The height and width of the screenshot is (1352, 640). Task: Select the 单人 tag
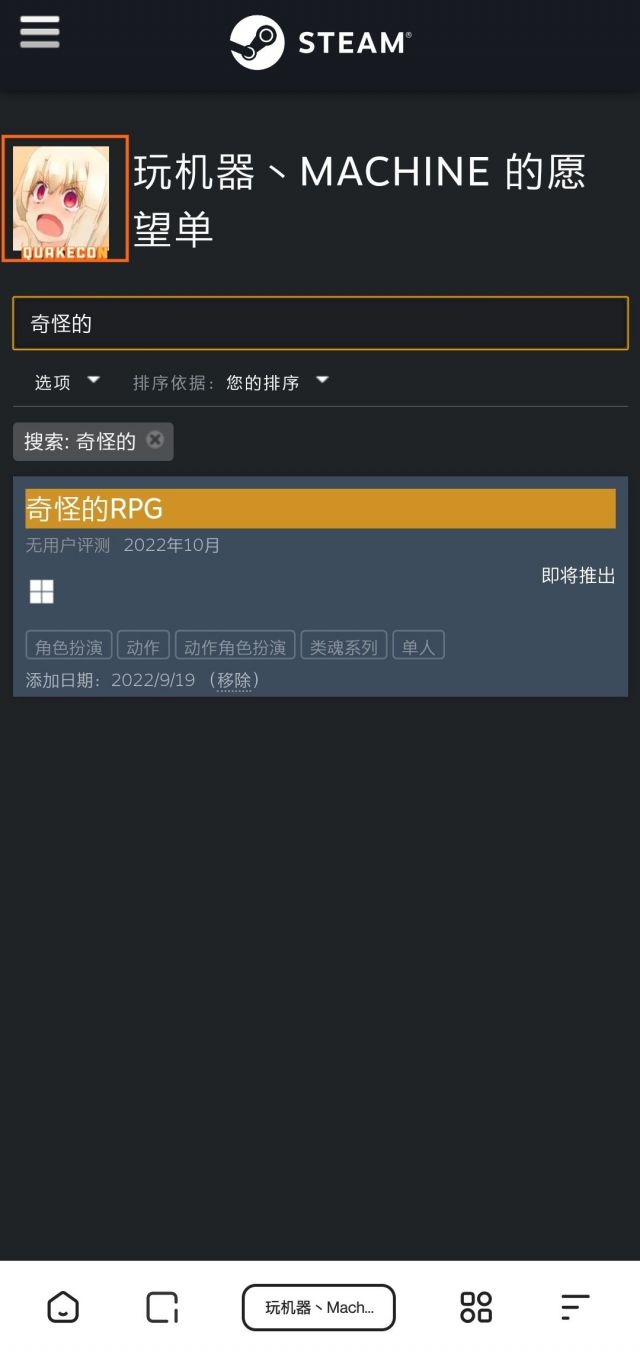click(x=418, y=646)
